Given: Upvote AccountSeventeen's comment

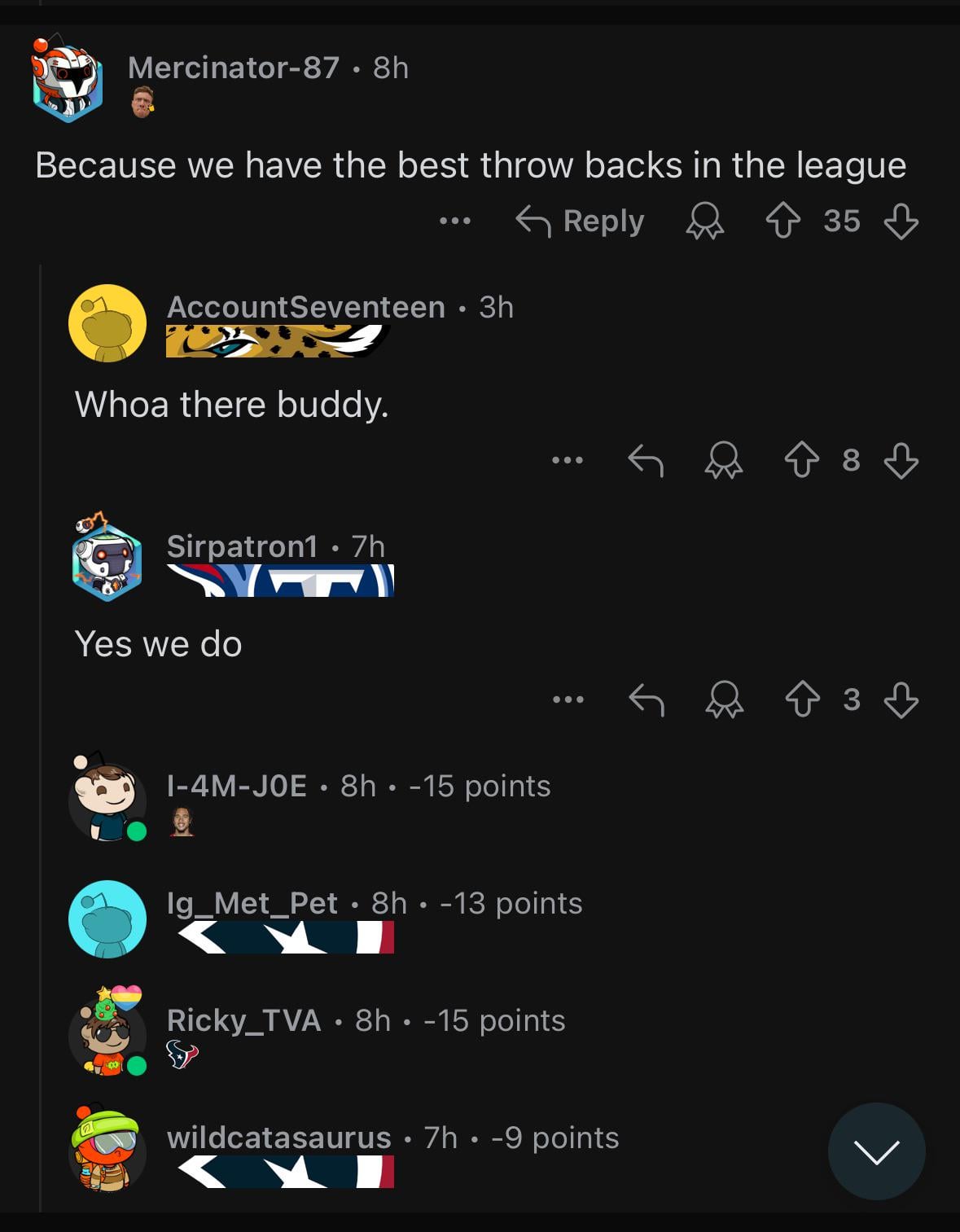Looking at the screenshot, I should 801,460.
